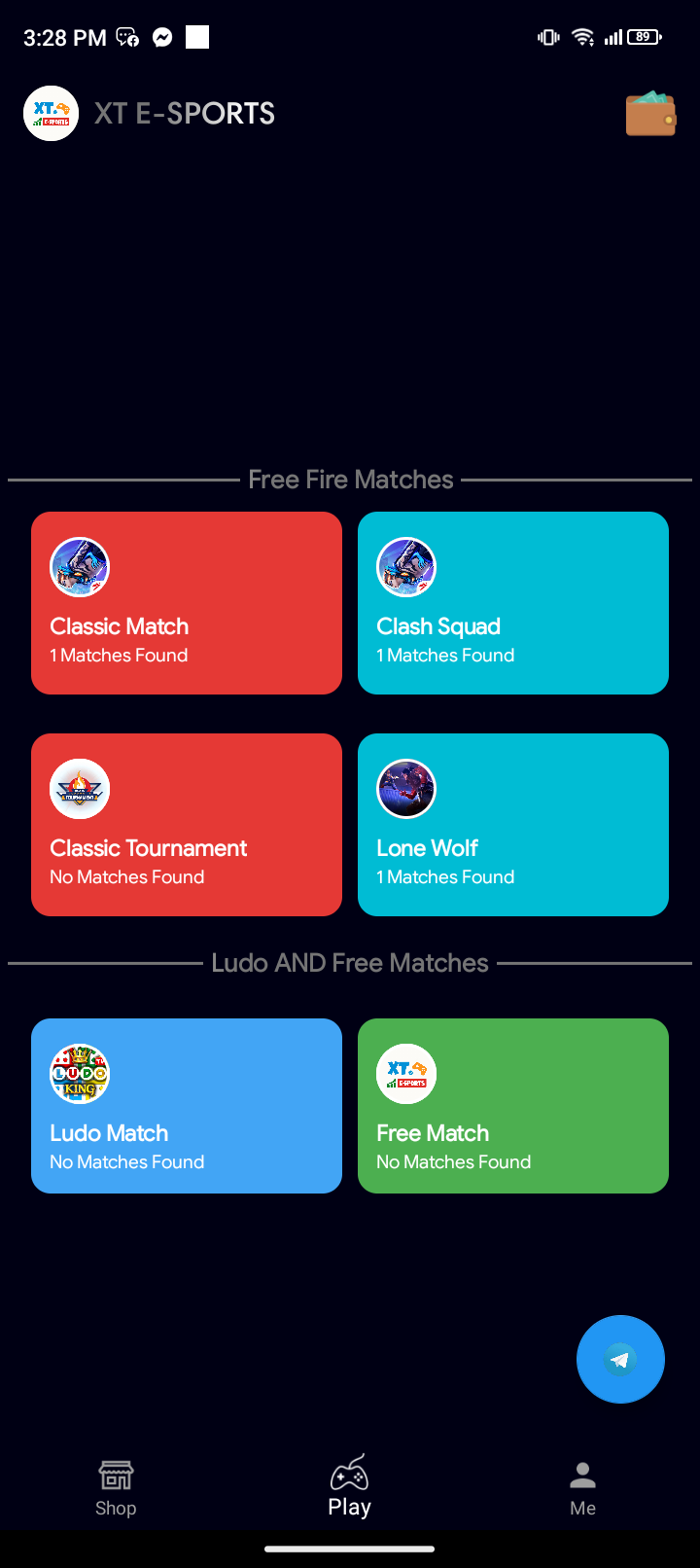This screenshot has width=700, height=1568.
Task: Open the Lone Wolf matches
Action: point(513,825)
